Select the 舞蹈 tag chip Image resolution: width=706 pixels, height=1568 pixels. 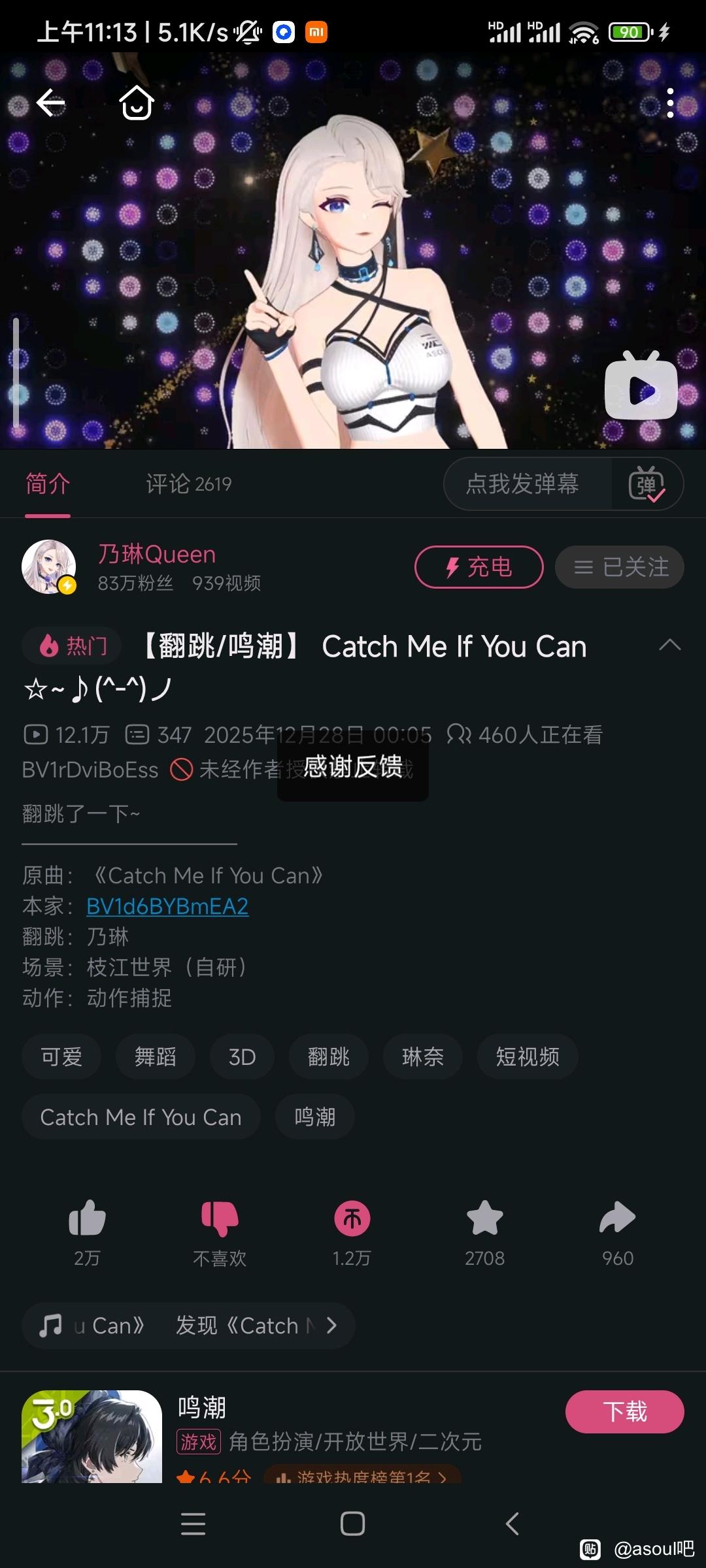155,1056
